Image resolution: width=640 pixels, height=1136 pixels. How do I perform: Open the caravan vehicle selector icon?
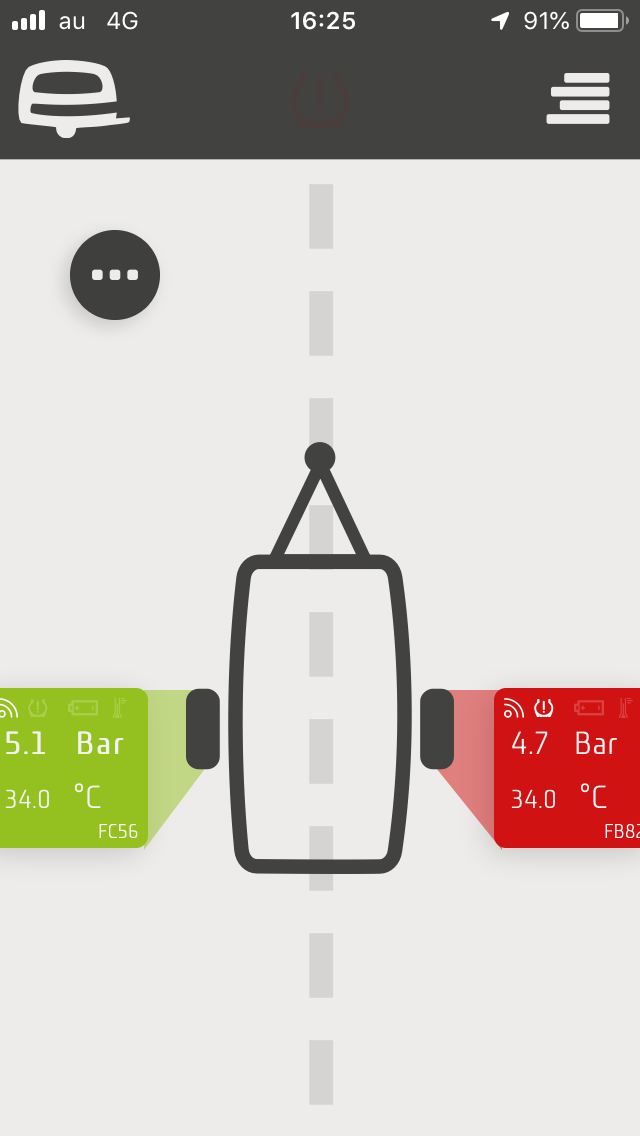[73, 99]
